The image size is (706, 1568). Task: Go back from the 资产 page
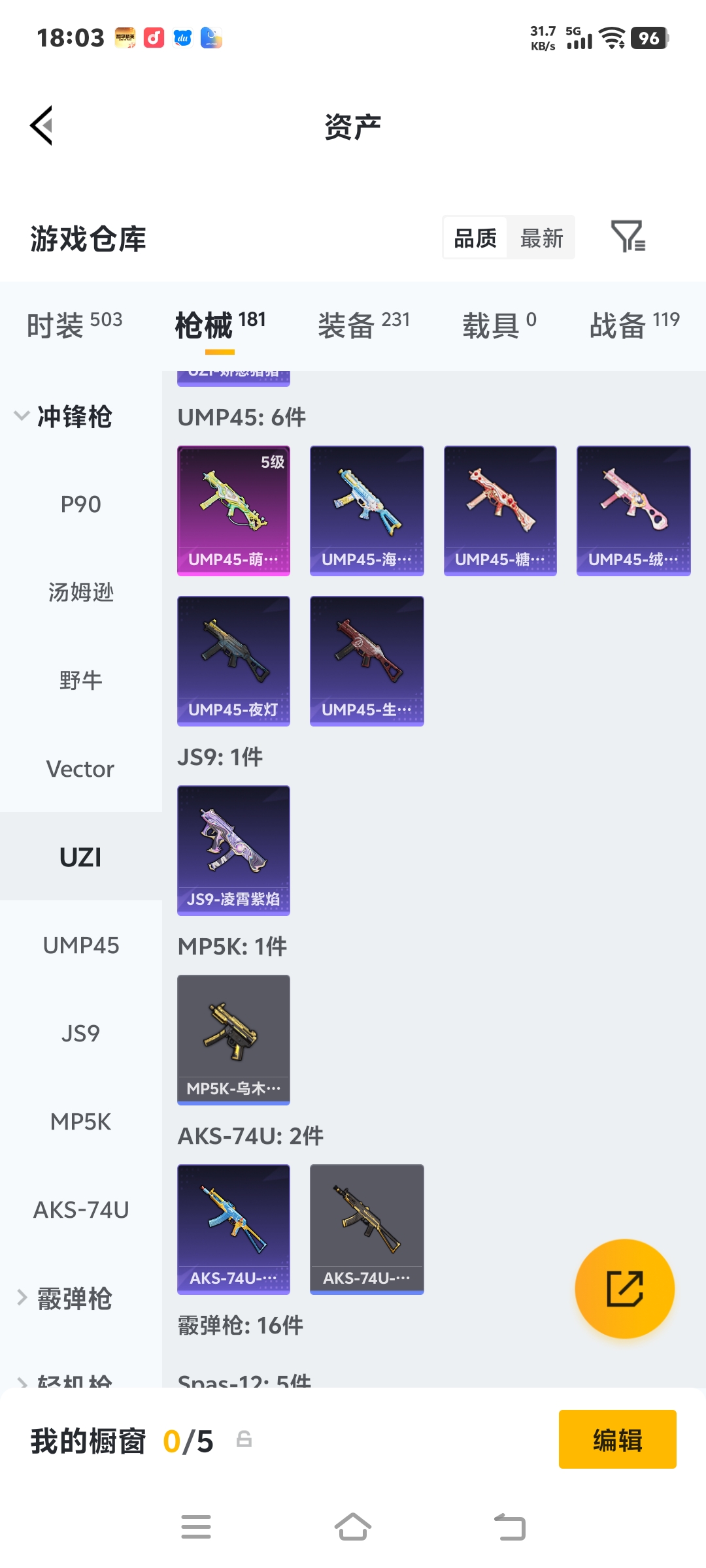(41, 125)
